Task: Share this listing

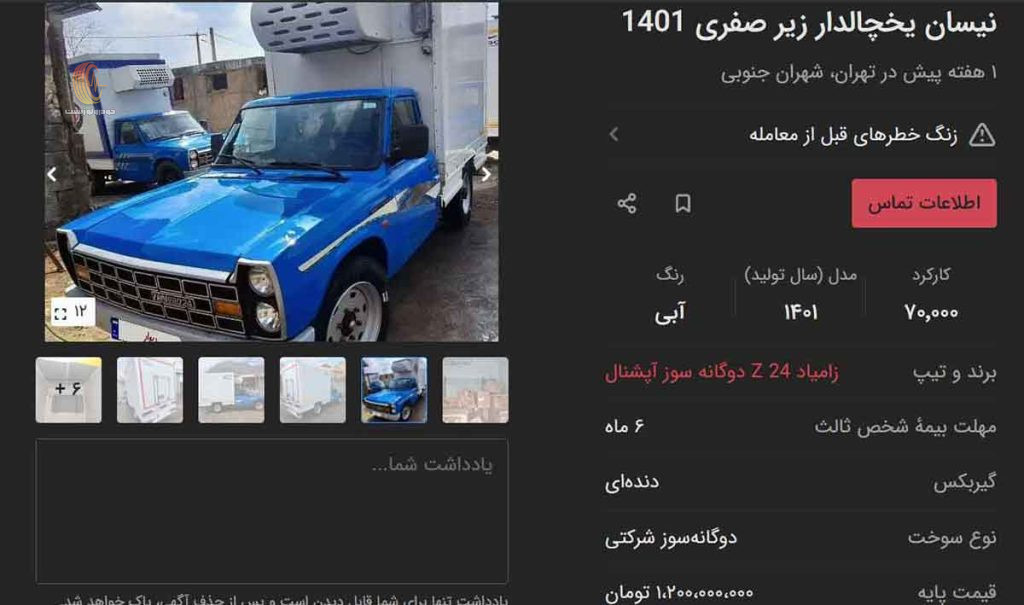Action: coord(627,204)
